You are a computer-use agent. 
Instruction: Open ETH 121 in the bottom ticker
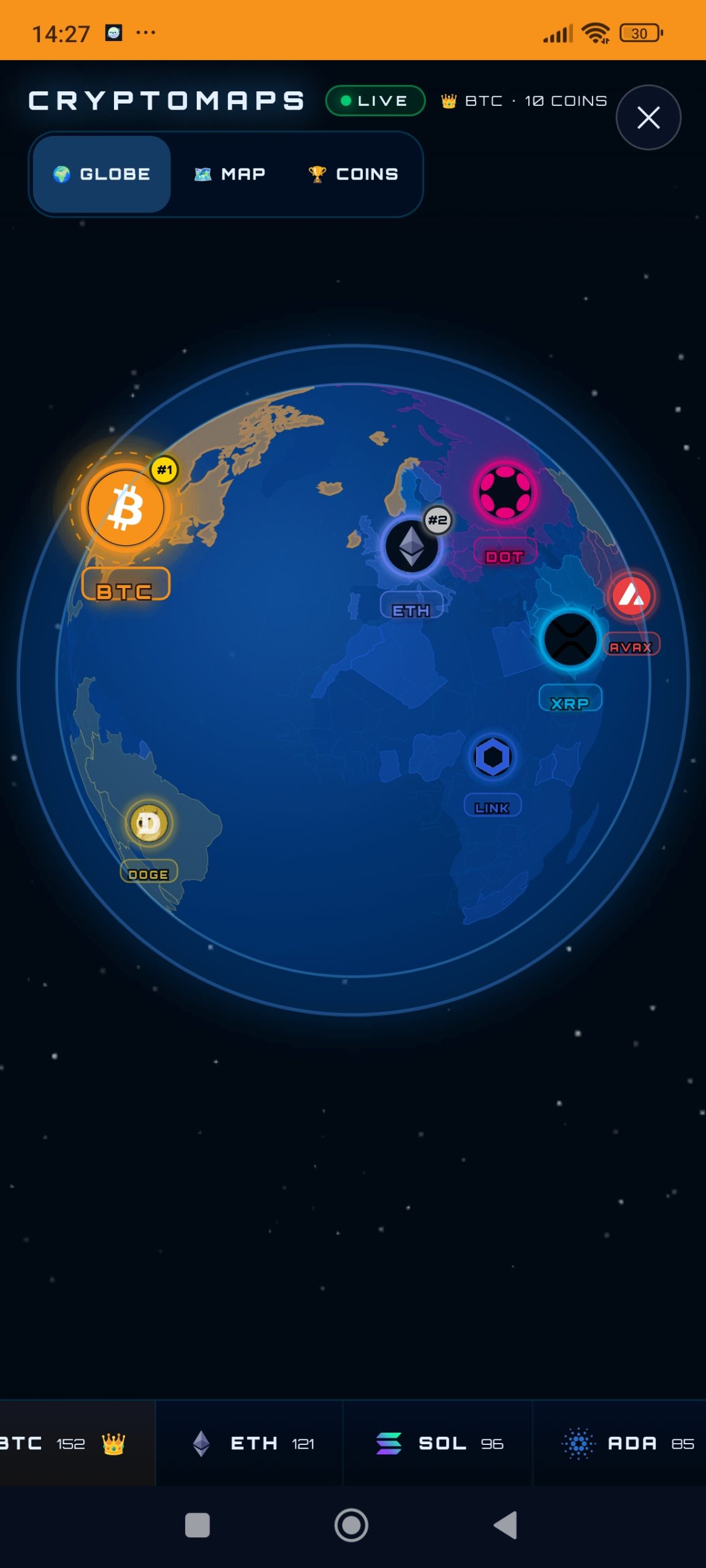[252, 1444]
